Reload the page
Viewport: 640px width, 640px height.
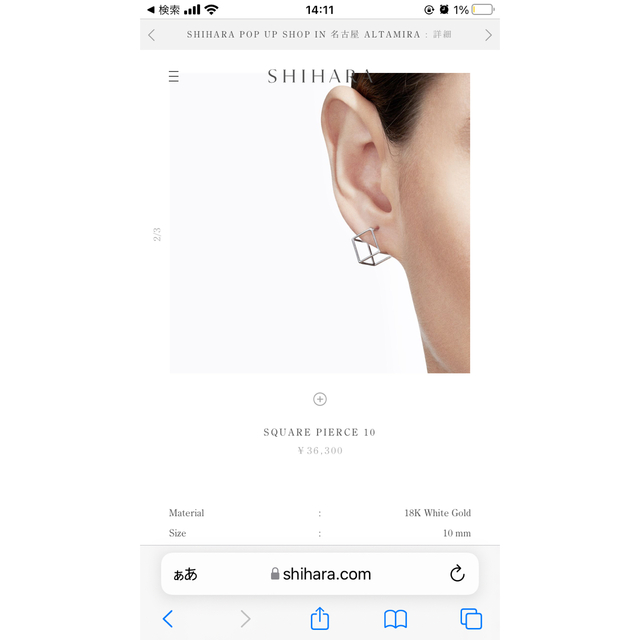coord(457,574)
